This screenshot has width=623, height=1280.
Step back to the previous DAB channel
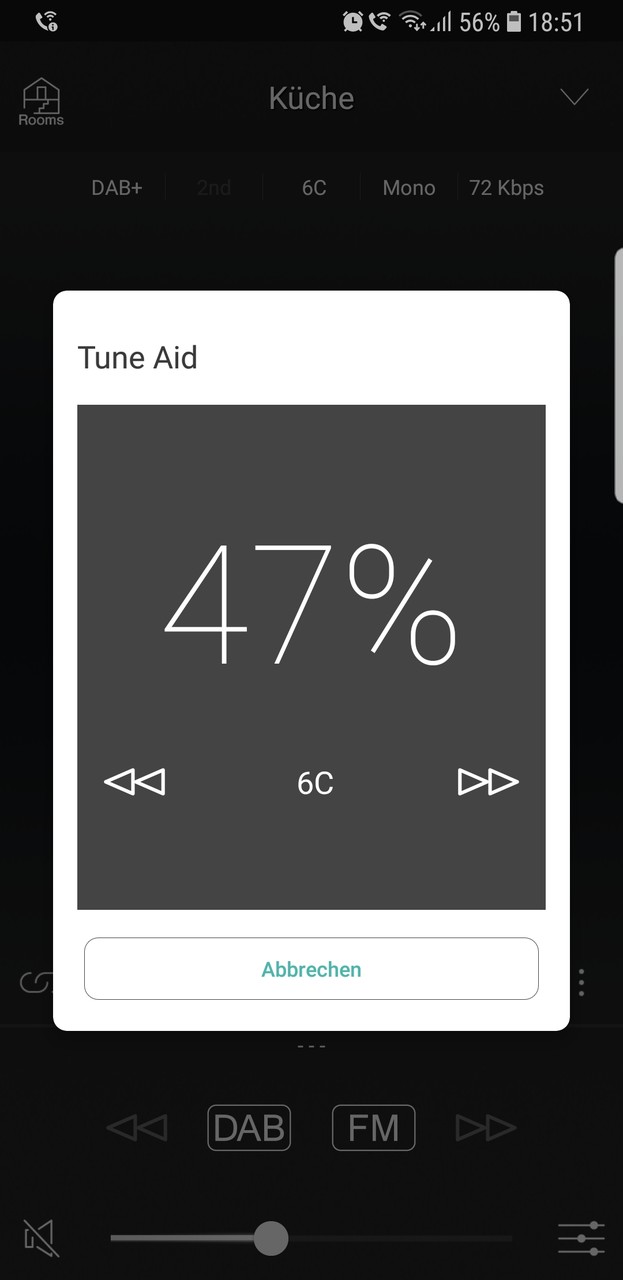[135, 781]
